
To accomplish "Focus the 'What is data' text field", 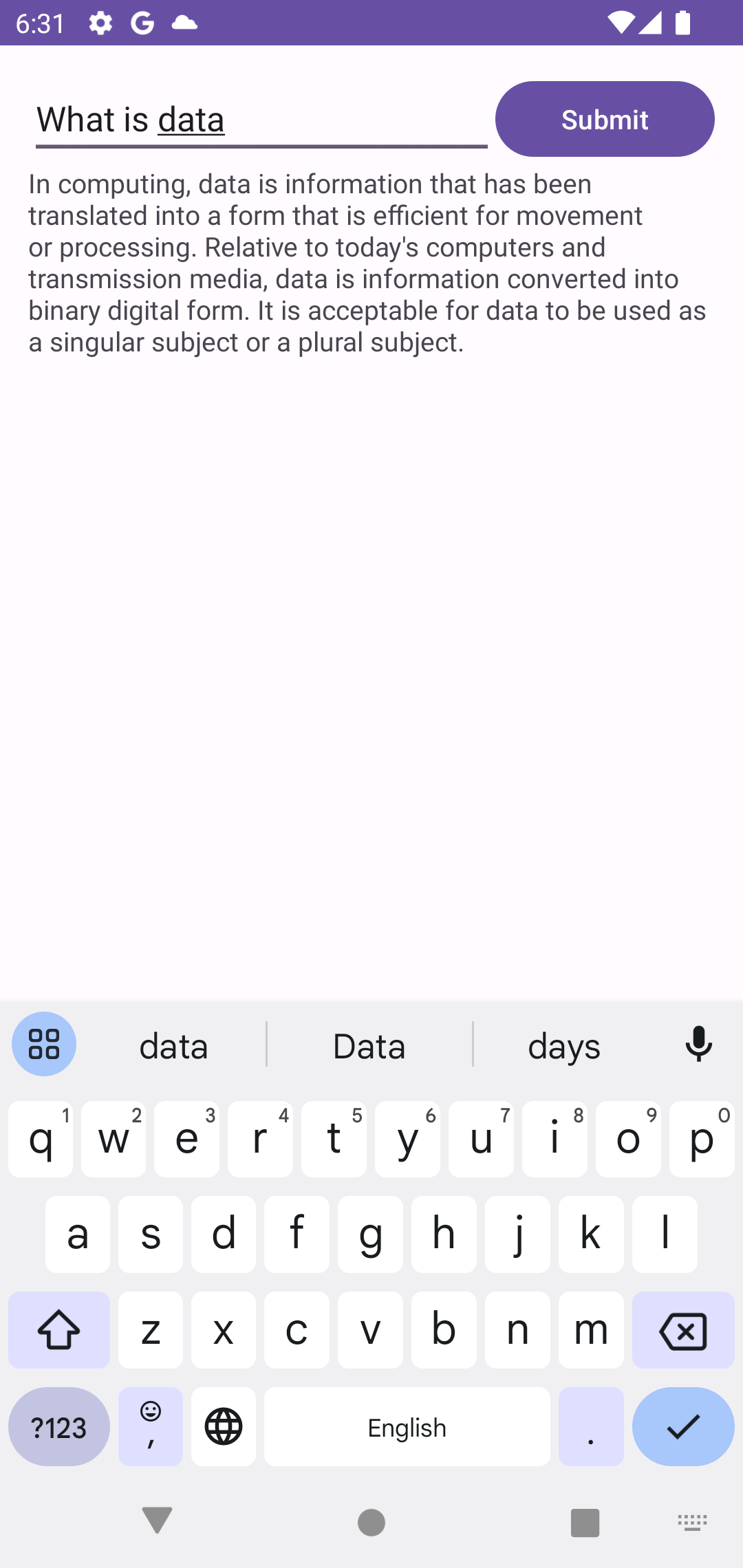I will pyautogui.click(x=261, y=119).
